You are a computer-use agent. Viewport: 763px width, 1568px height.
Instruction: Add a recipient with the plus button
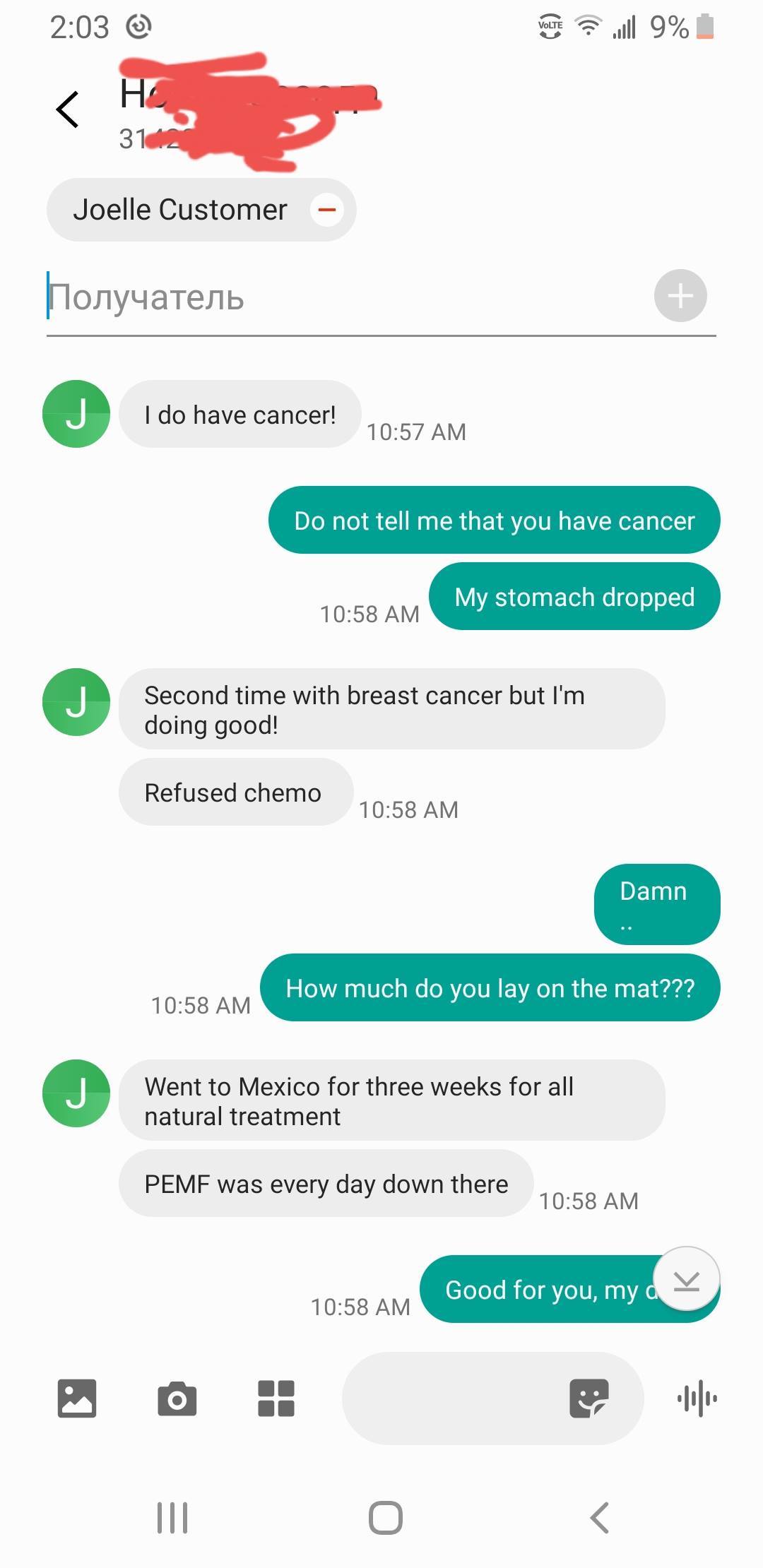(680, 296)
